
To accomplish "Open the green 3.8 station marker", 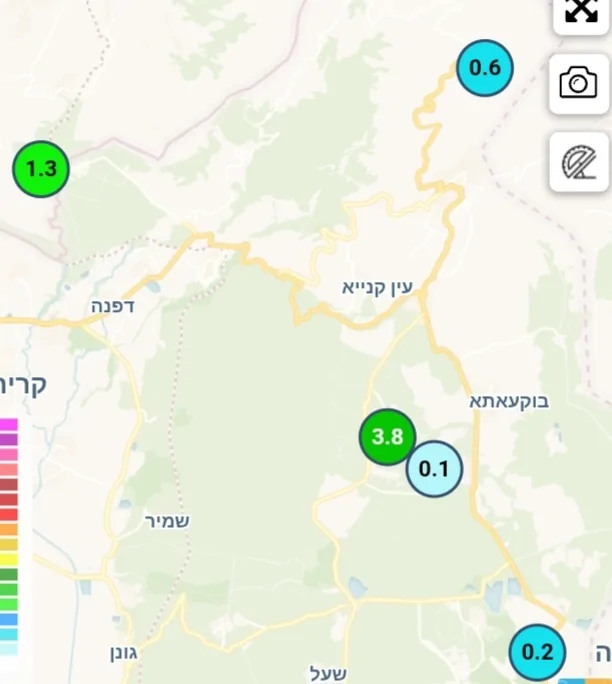I will pos(387,437).
